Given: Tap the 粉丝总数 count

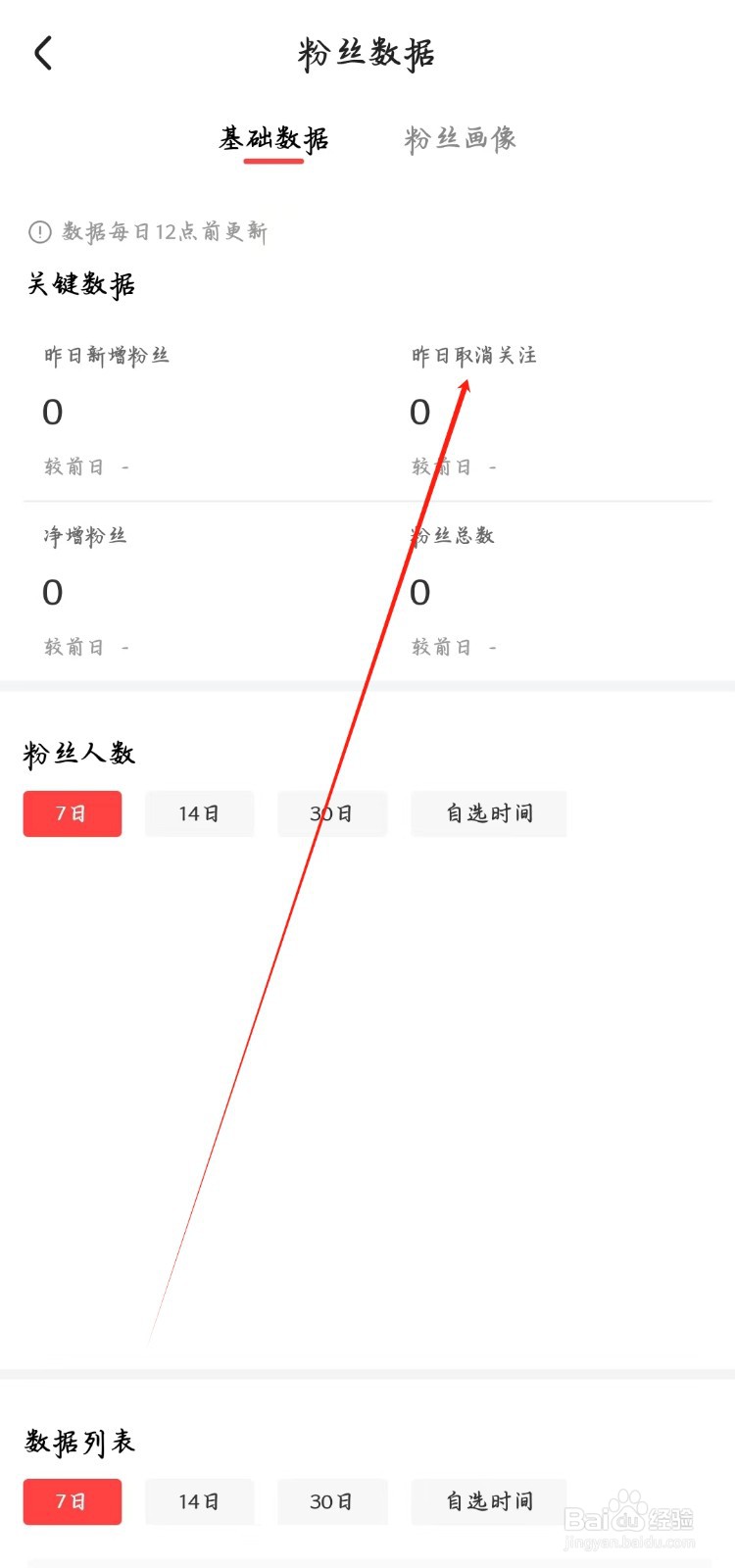Looking at the screenshot, I should pyautogui.click(x=418, y=593).
